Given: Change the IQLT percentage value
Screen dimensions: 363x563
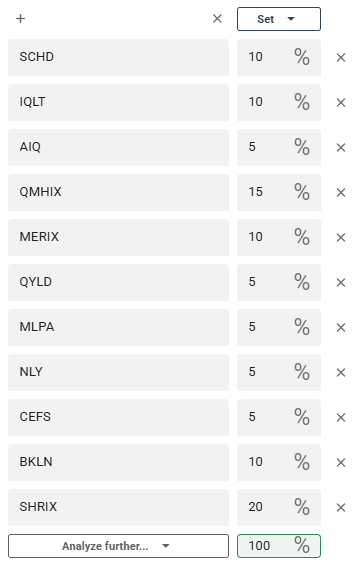Looking at the screenshot, I should point(279,102).
